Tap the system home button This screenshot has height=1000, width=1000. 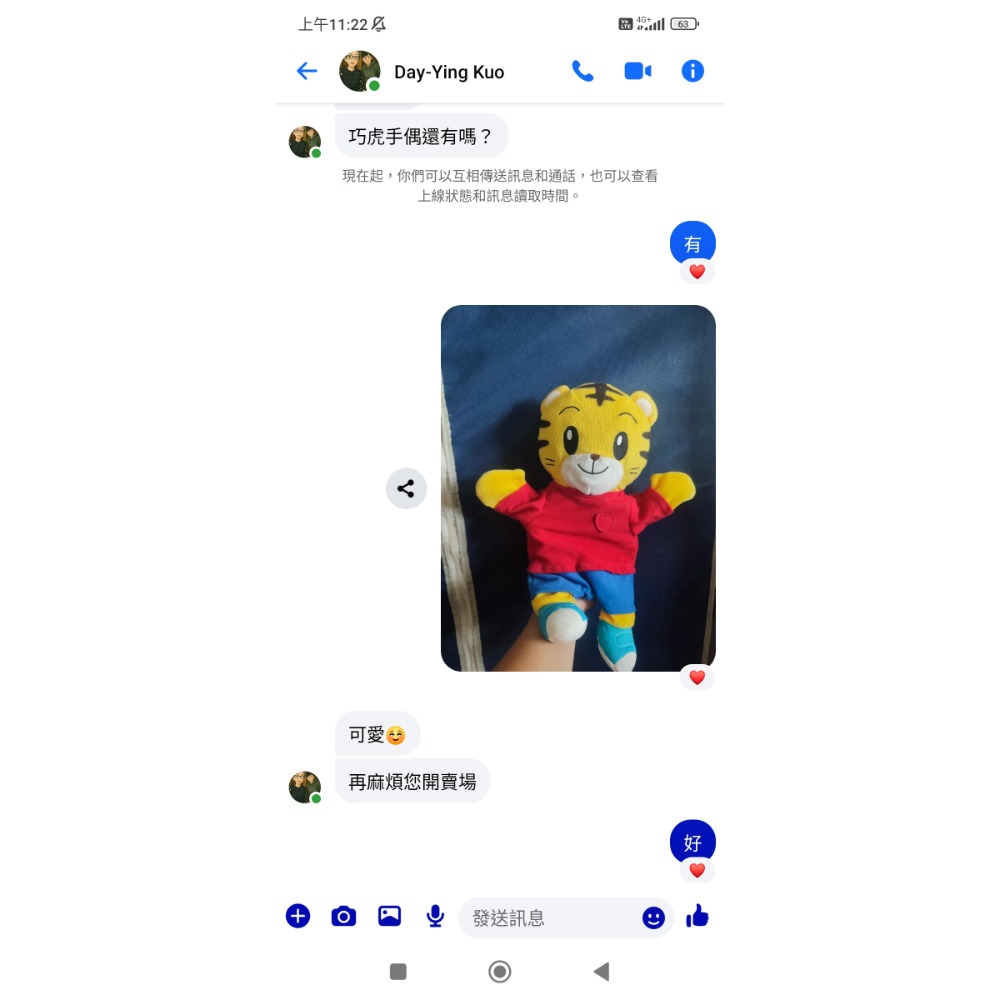coord(500,971)
